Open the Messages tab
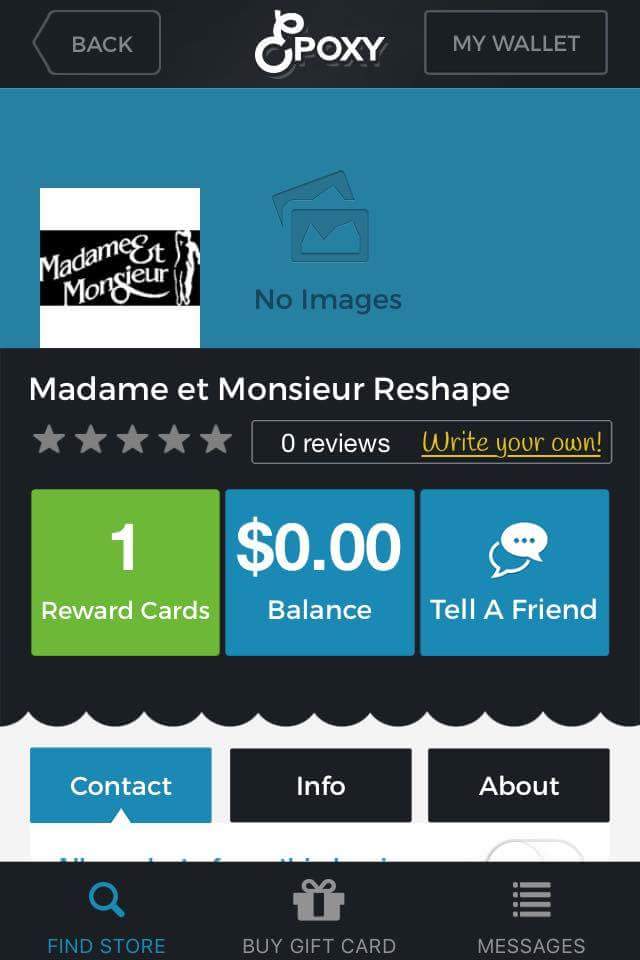 click(531, 916)
